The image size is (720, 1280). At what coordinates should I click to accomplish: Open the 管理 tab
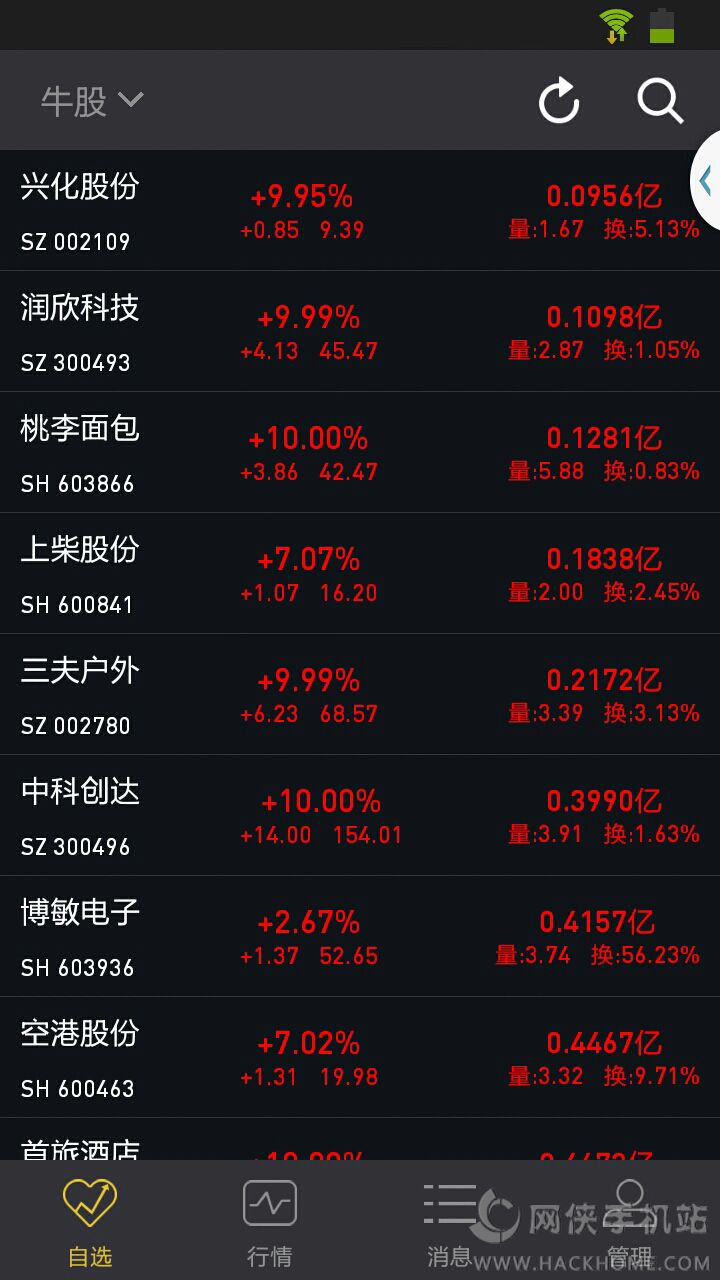click(x=630, y=1221)
